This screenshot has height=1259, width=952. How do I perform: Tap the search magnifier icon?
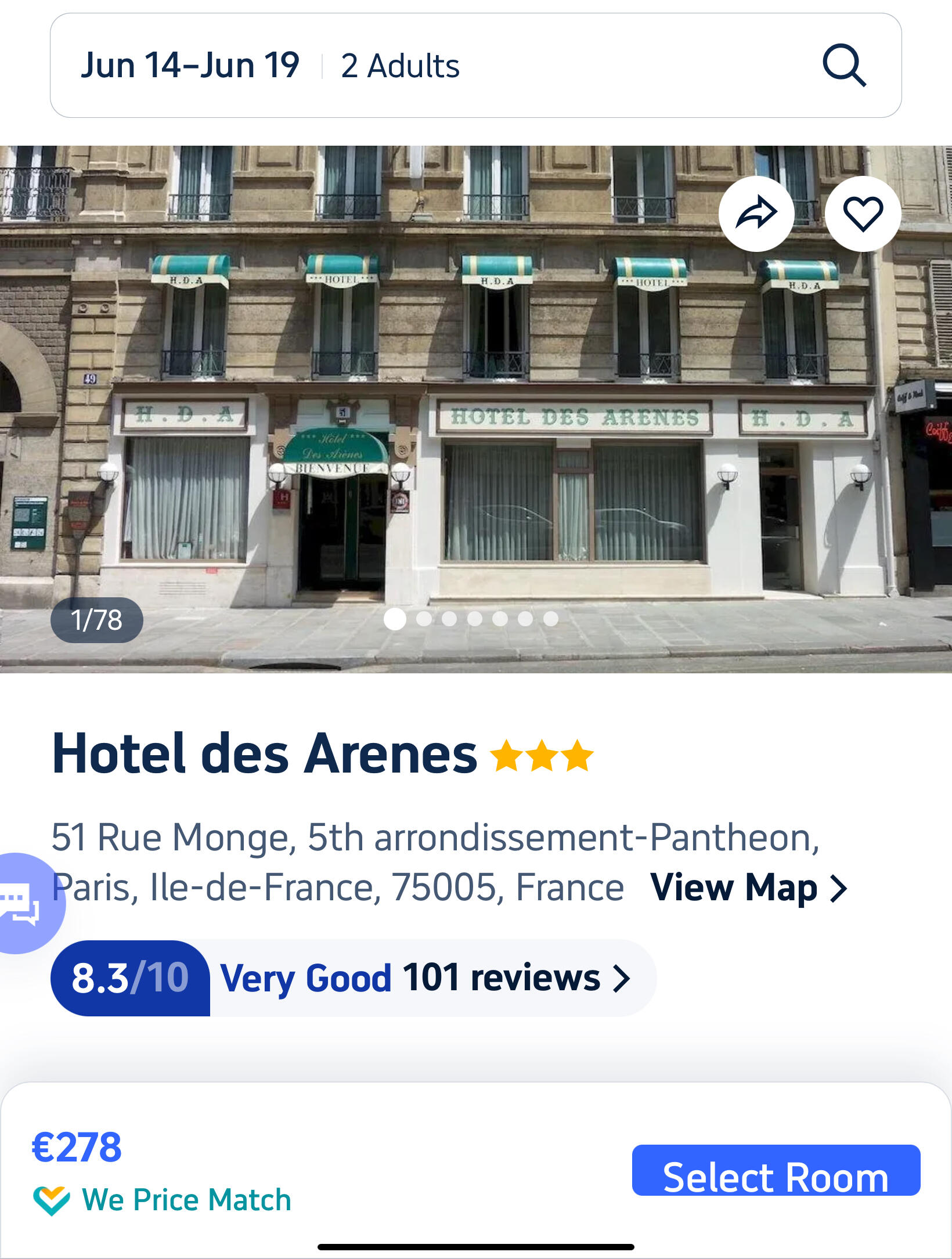pyautogui.click(x=844, y=66)
